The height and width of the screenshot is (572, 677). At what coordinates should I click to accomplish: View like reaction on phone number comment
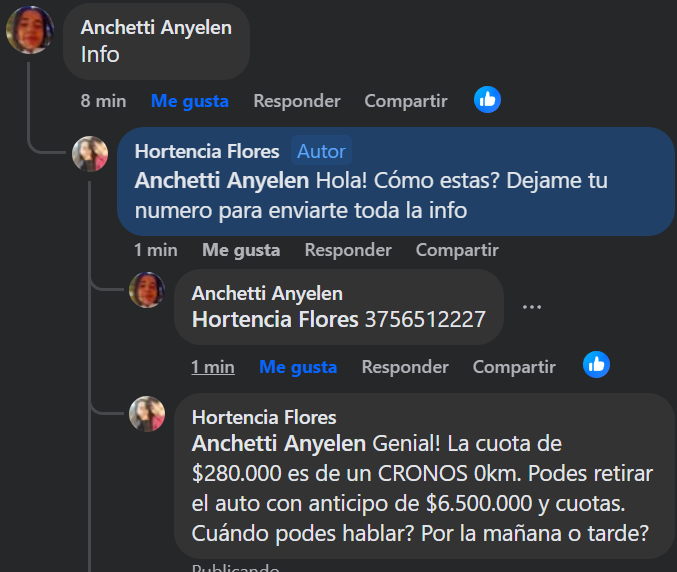coord(597,365)
